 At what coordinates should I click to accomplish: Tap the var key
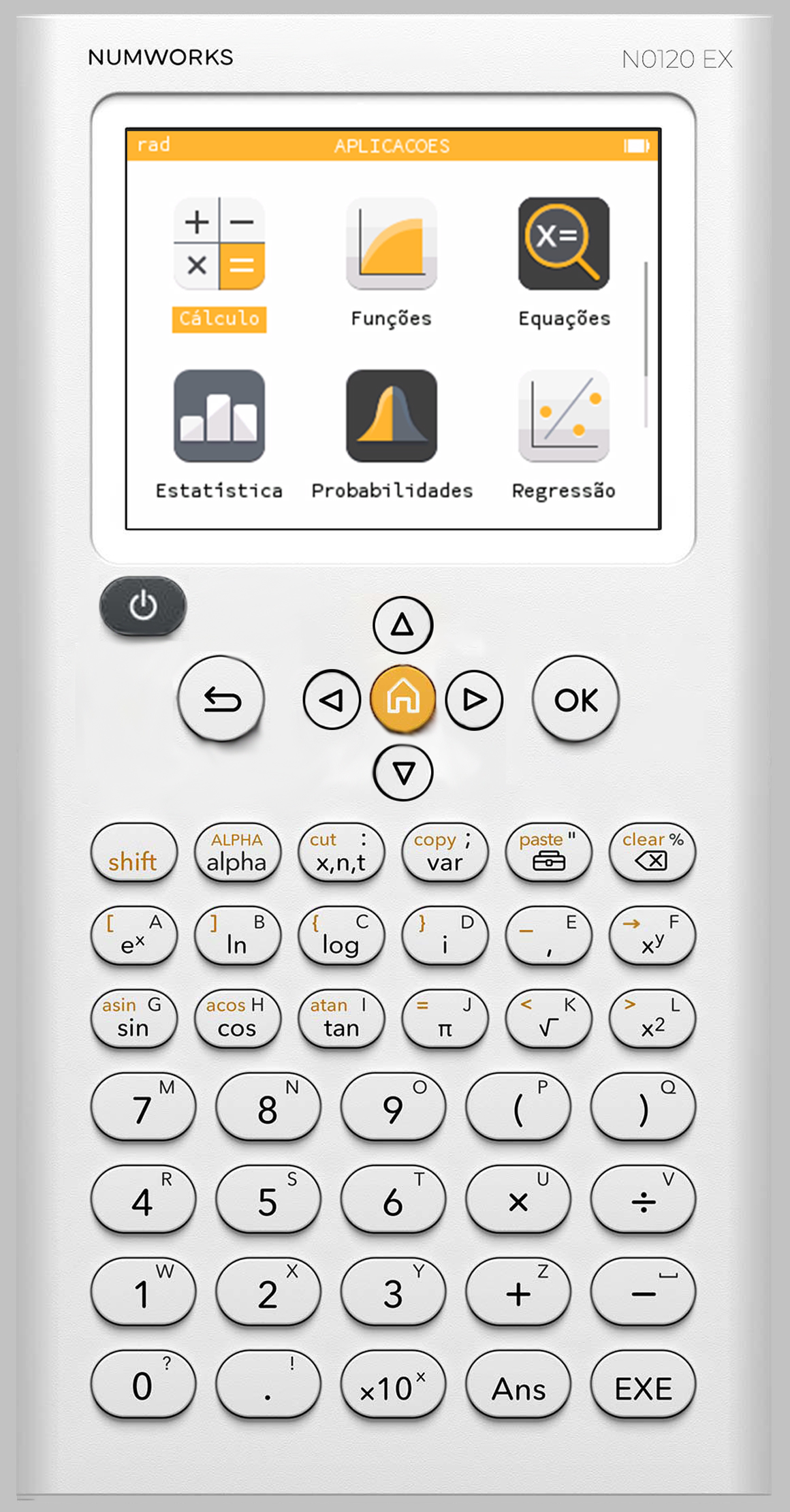[x=445, y=853]
